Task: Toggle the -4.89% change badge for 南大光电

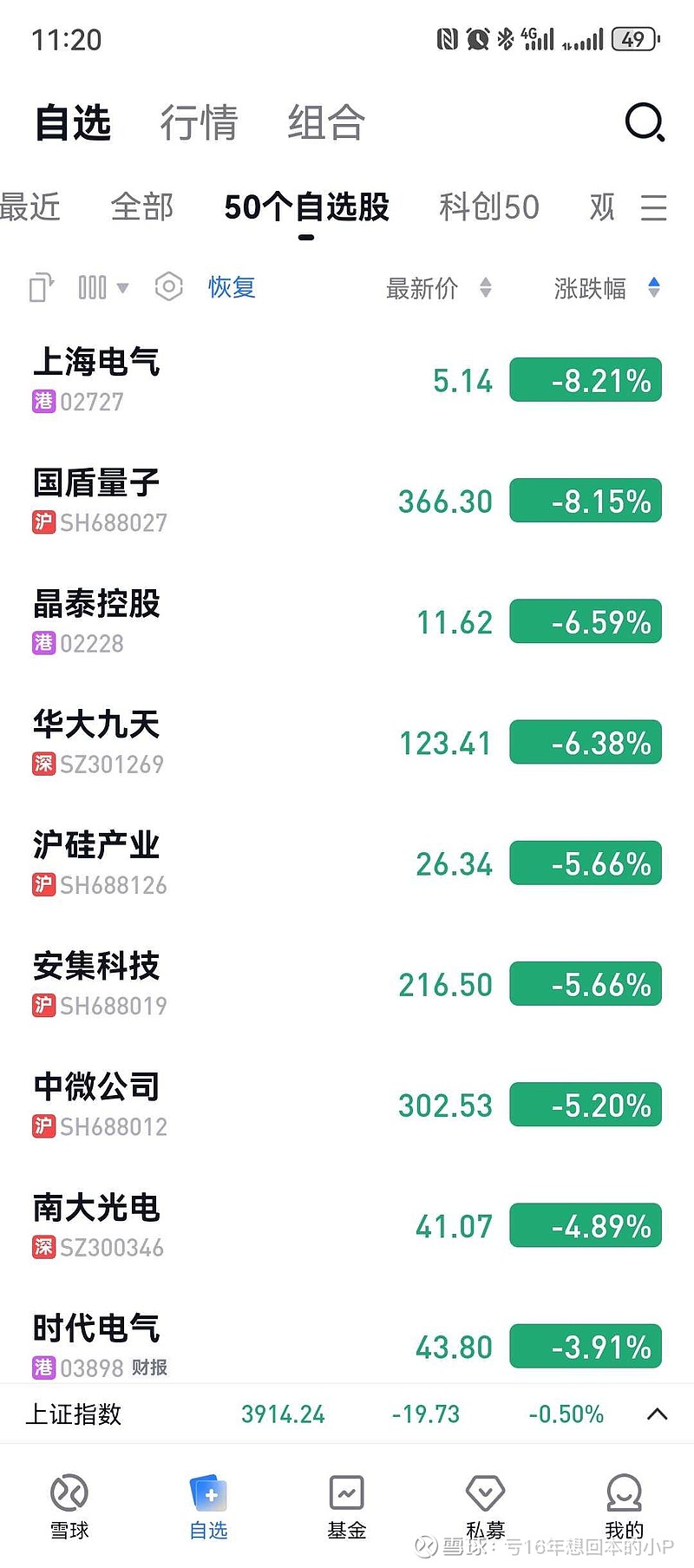Action: tap(586, 1225)
